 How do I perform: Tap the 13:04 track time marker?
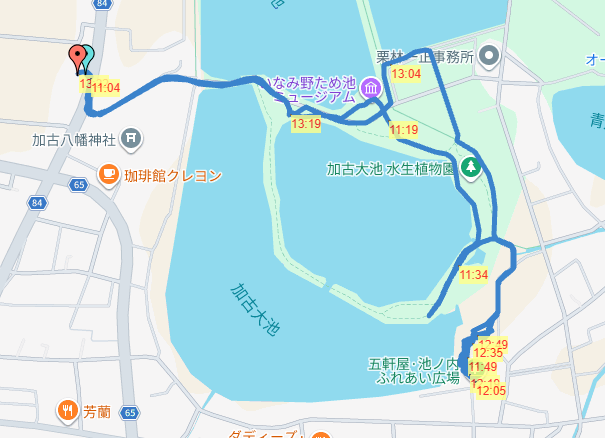pyautogui.click(x=406, y=73)
